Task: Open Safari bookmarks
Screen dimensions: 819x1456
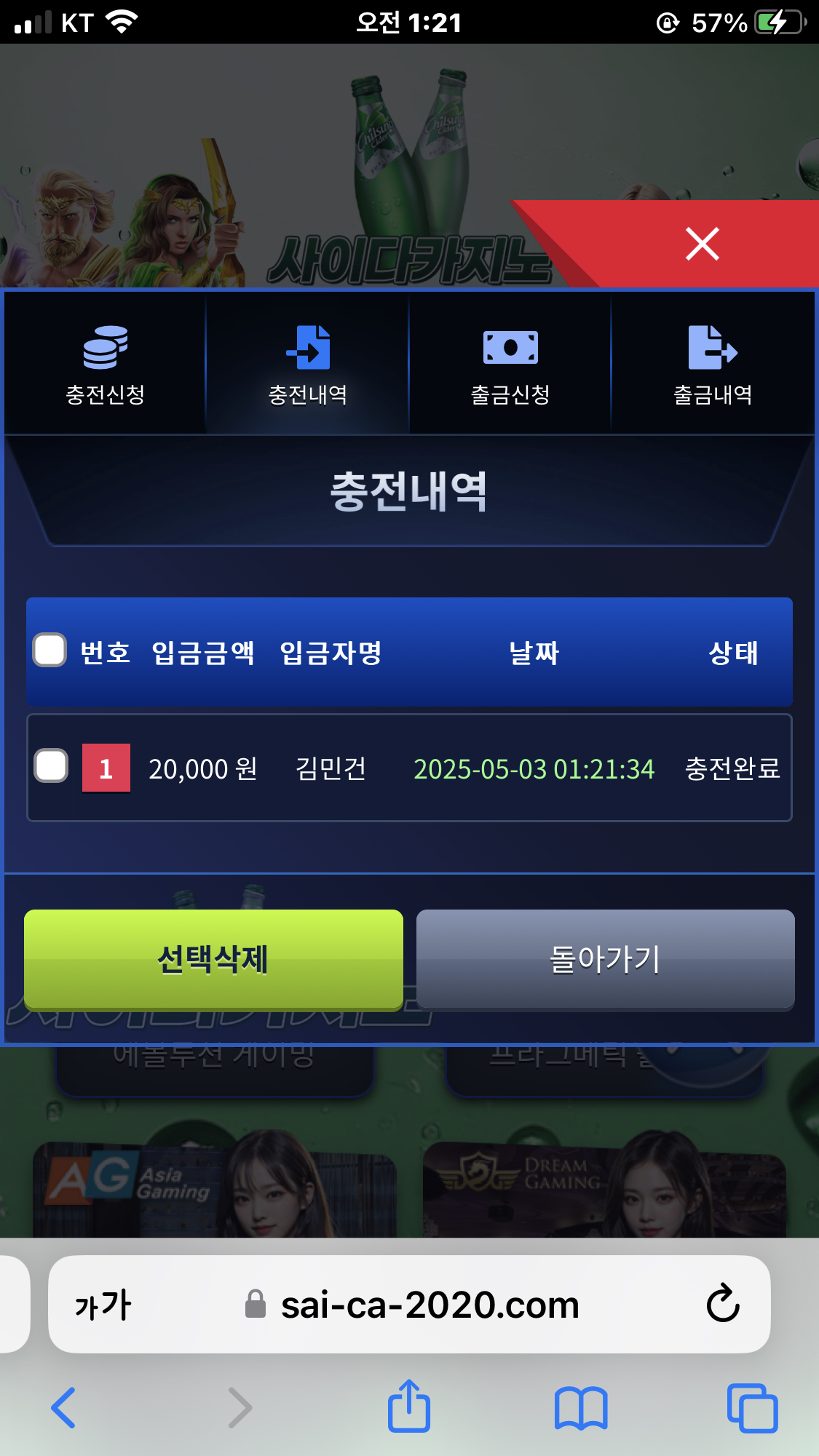Action: [580, 1407]
